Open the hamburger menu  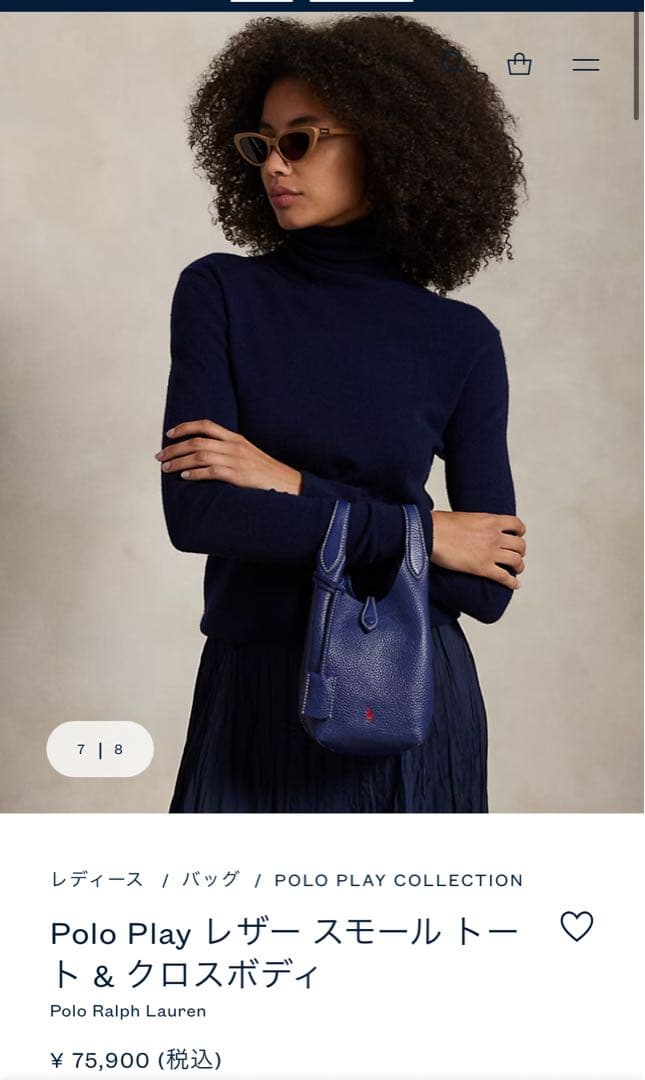586,65
